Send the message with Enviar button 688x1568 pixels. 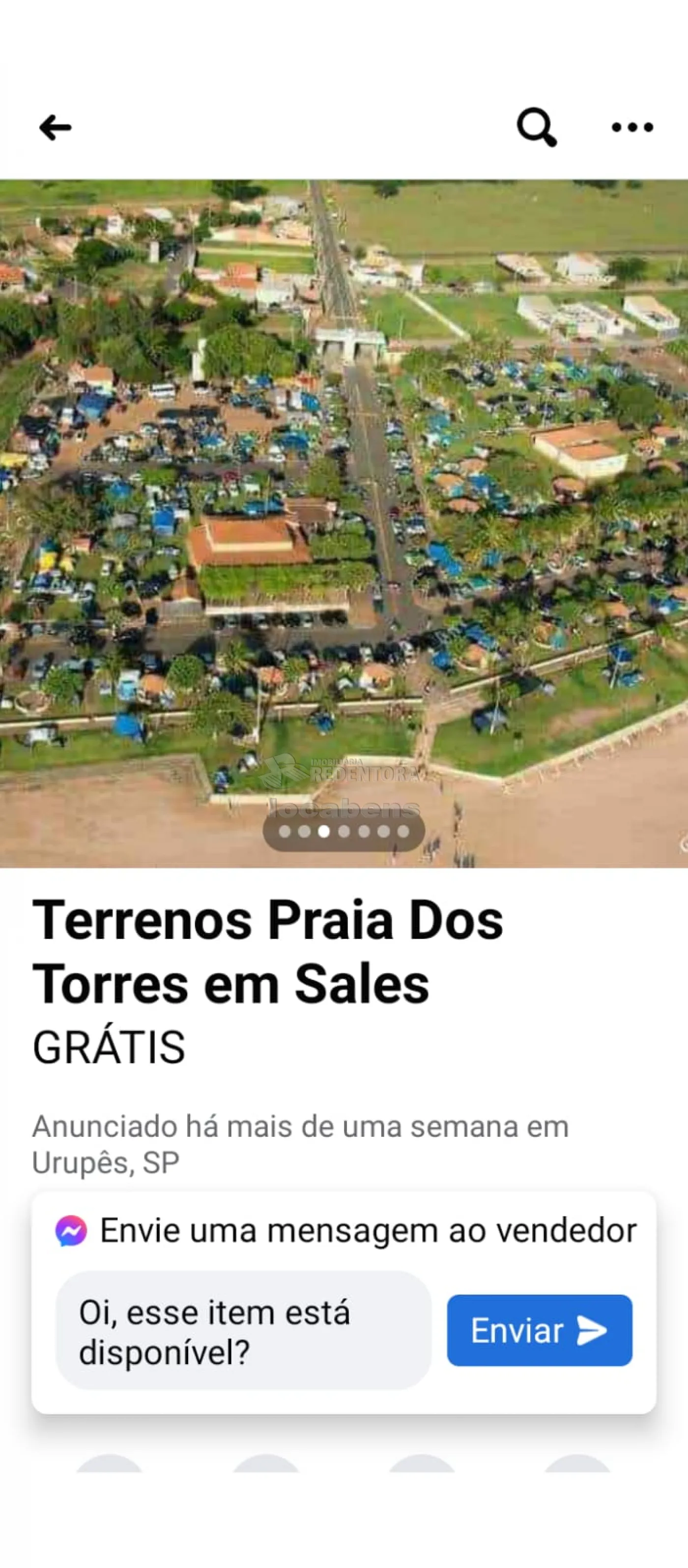[x=540, y=1331]
